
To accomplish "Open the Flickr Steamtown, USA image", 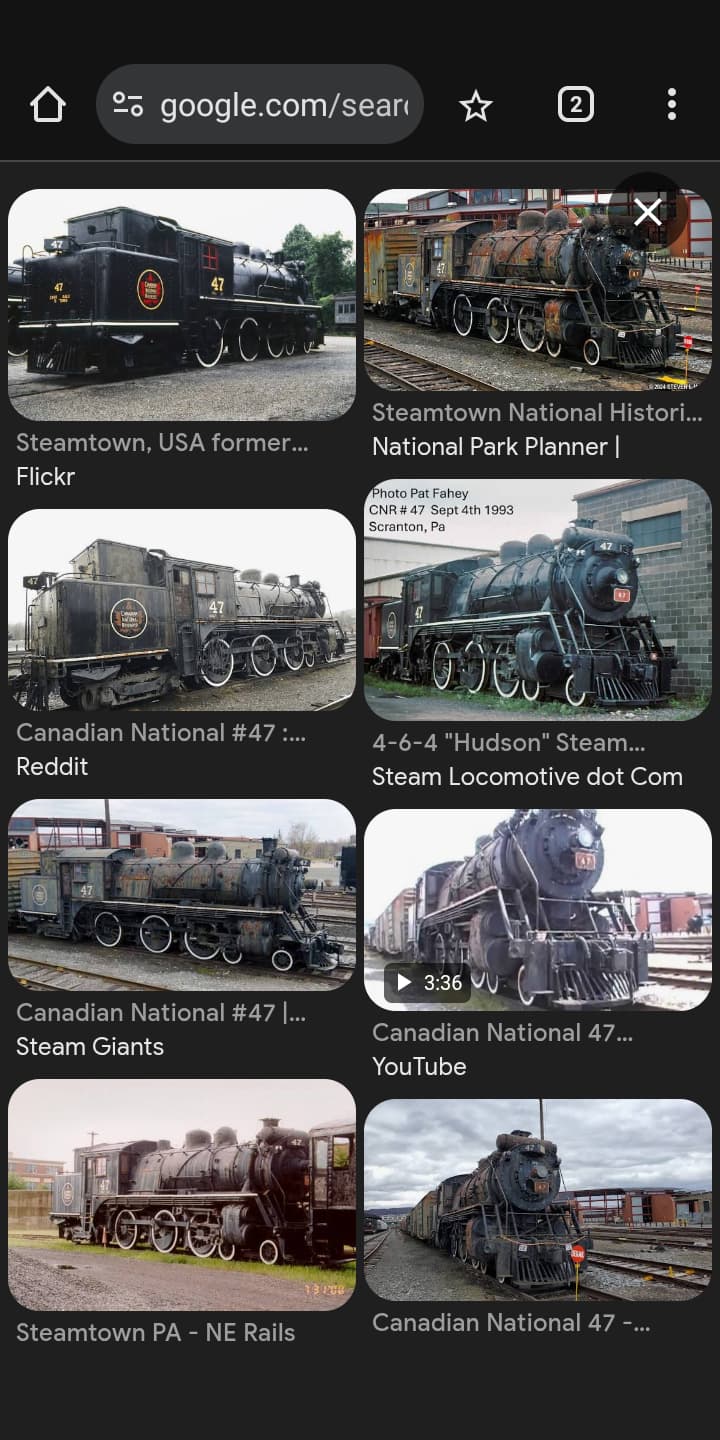I will 181,305.
